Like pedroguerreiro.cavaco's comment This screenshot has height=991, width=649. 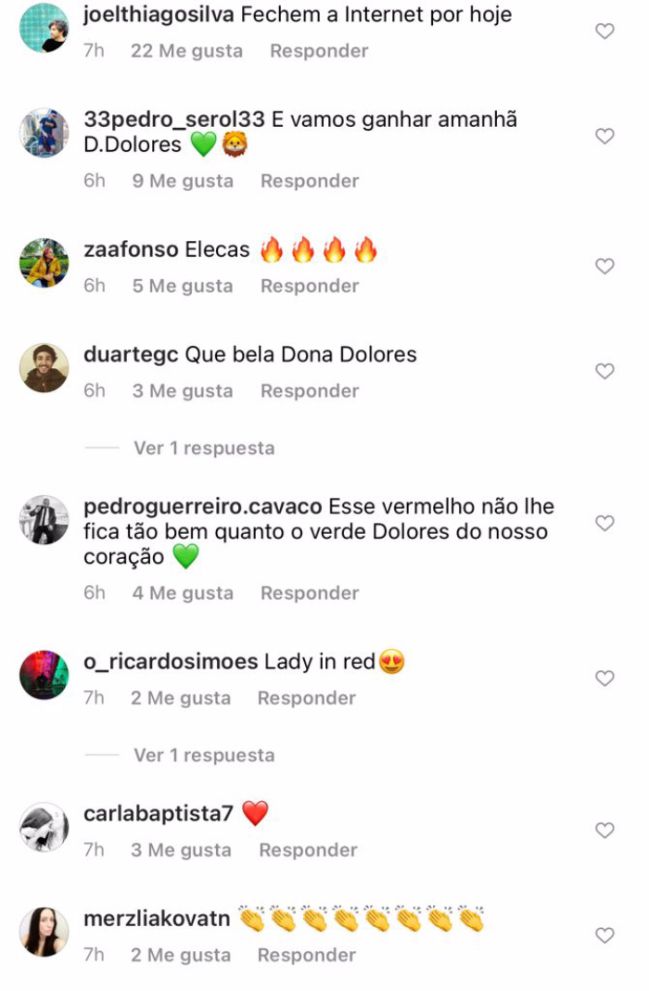(604, 523)
